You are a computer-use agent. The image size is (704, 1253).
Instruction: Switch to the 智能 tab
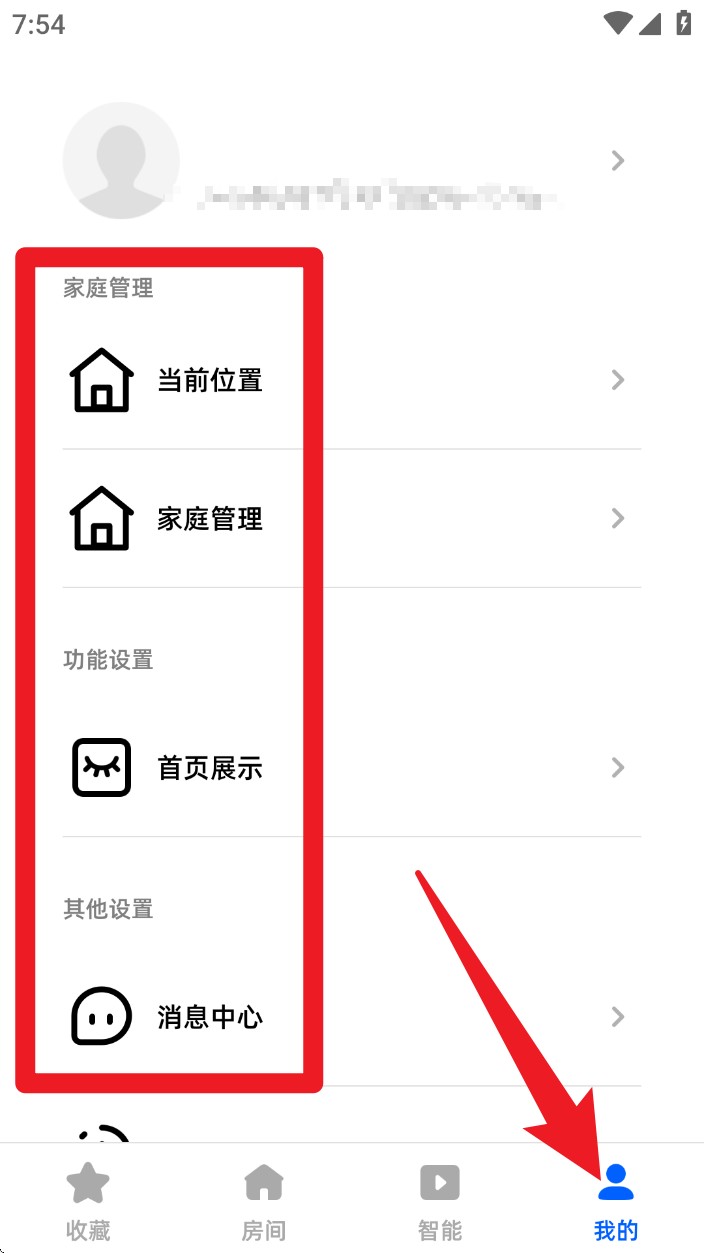point(440,1200)
